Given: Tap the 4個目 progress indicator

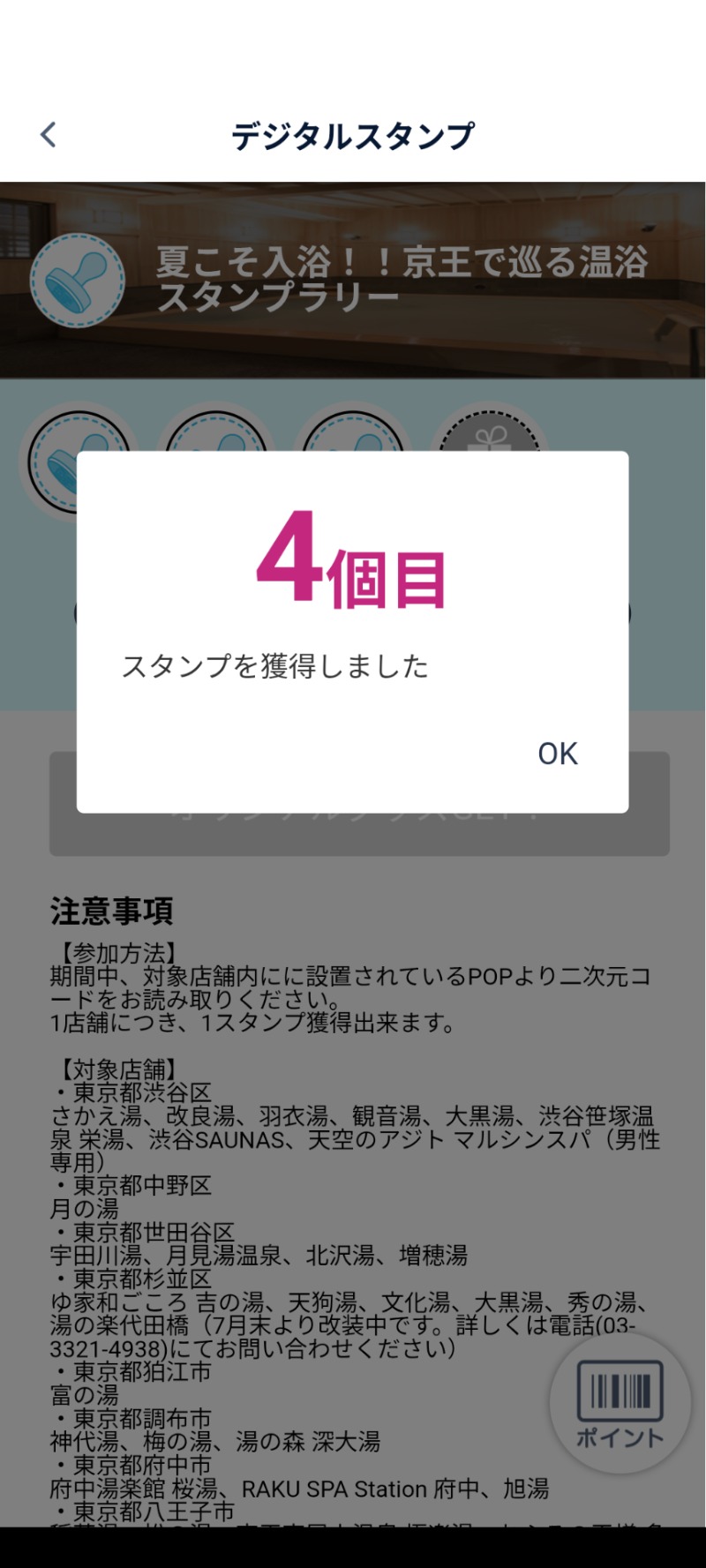Looking at the screenshot, I should pos(353,565).
